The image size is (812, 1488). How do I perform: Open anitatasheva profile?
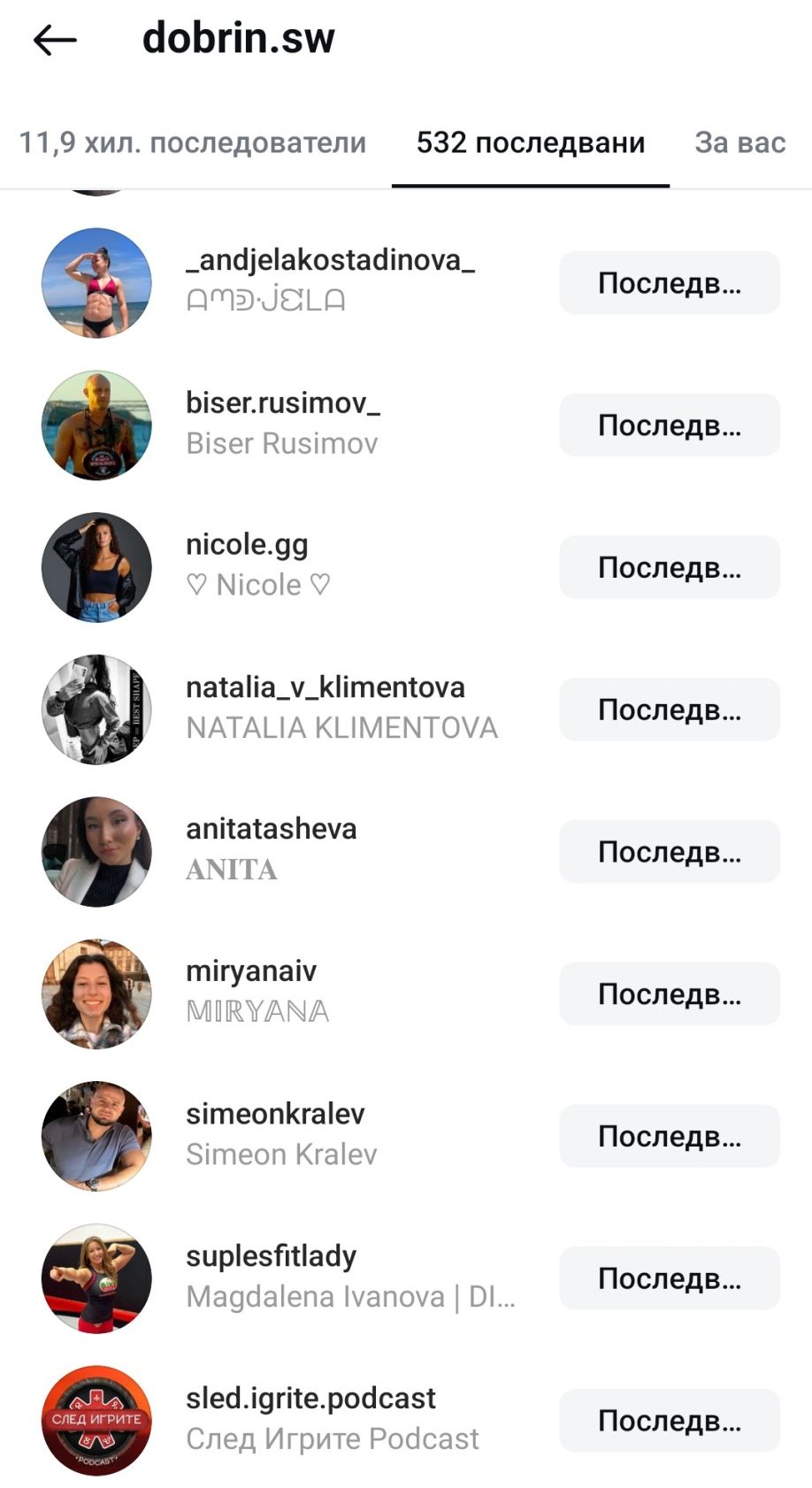[x=271, y=829]
